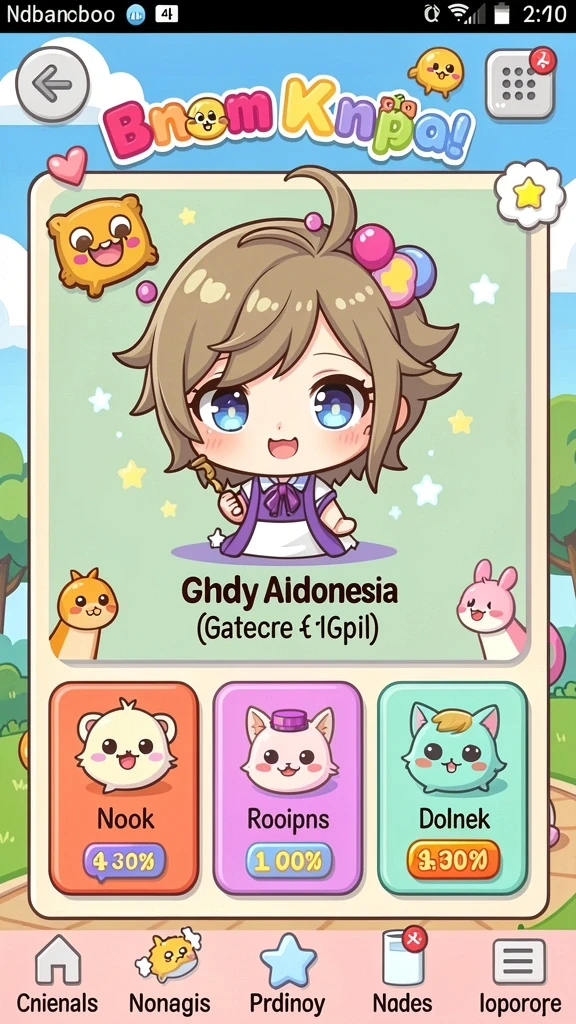Tap the star favorite badge
The width and height of the screenshot is (576, 1024).
[528, 194]
